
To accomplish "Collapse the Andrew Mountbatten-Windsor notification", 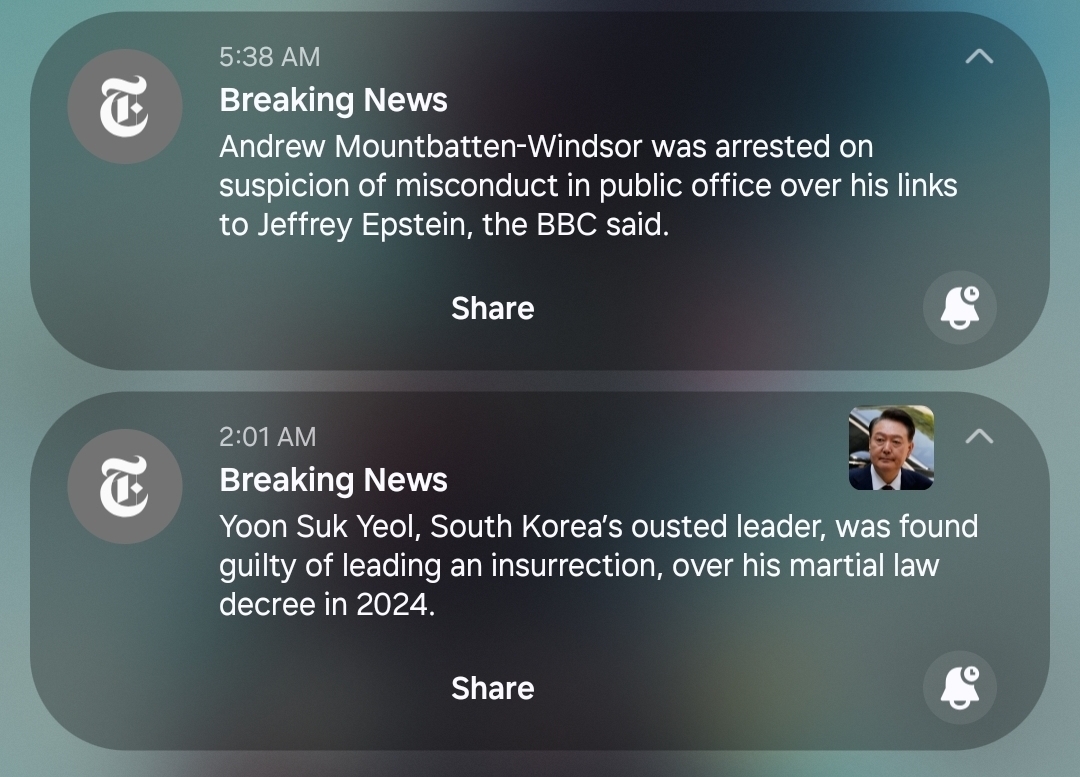I will [x=979, y=57].
